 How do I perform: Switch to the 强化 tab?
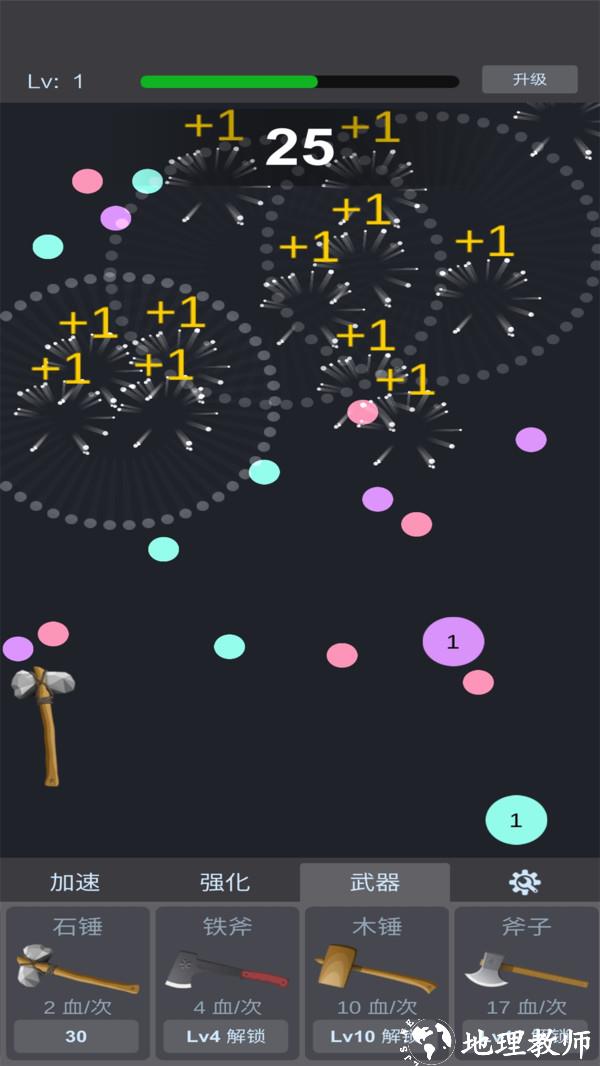(x=225, y=882)
